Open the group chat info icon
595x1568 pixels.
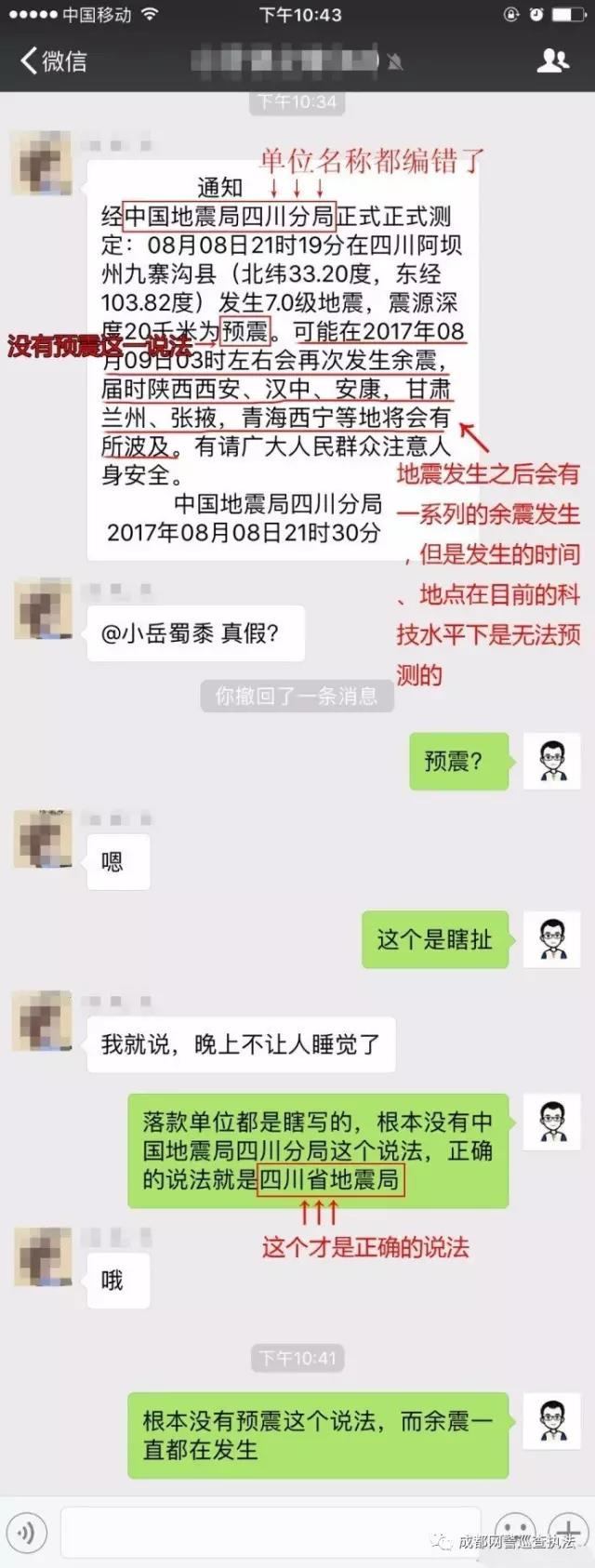point(552,61)
